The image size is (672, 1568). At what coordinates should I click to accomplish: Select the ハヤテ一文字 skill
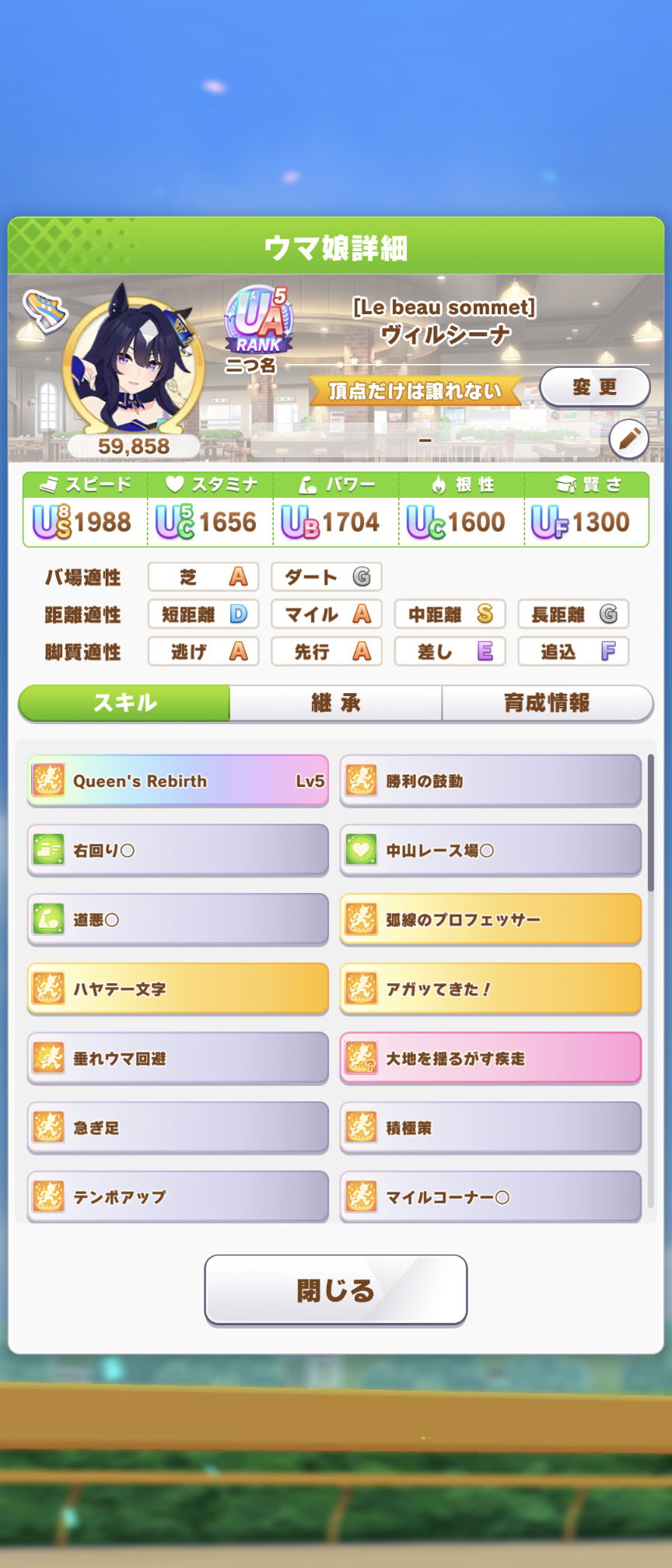pos(178,989)
